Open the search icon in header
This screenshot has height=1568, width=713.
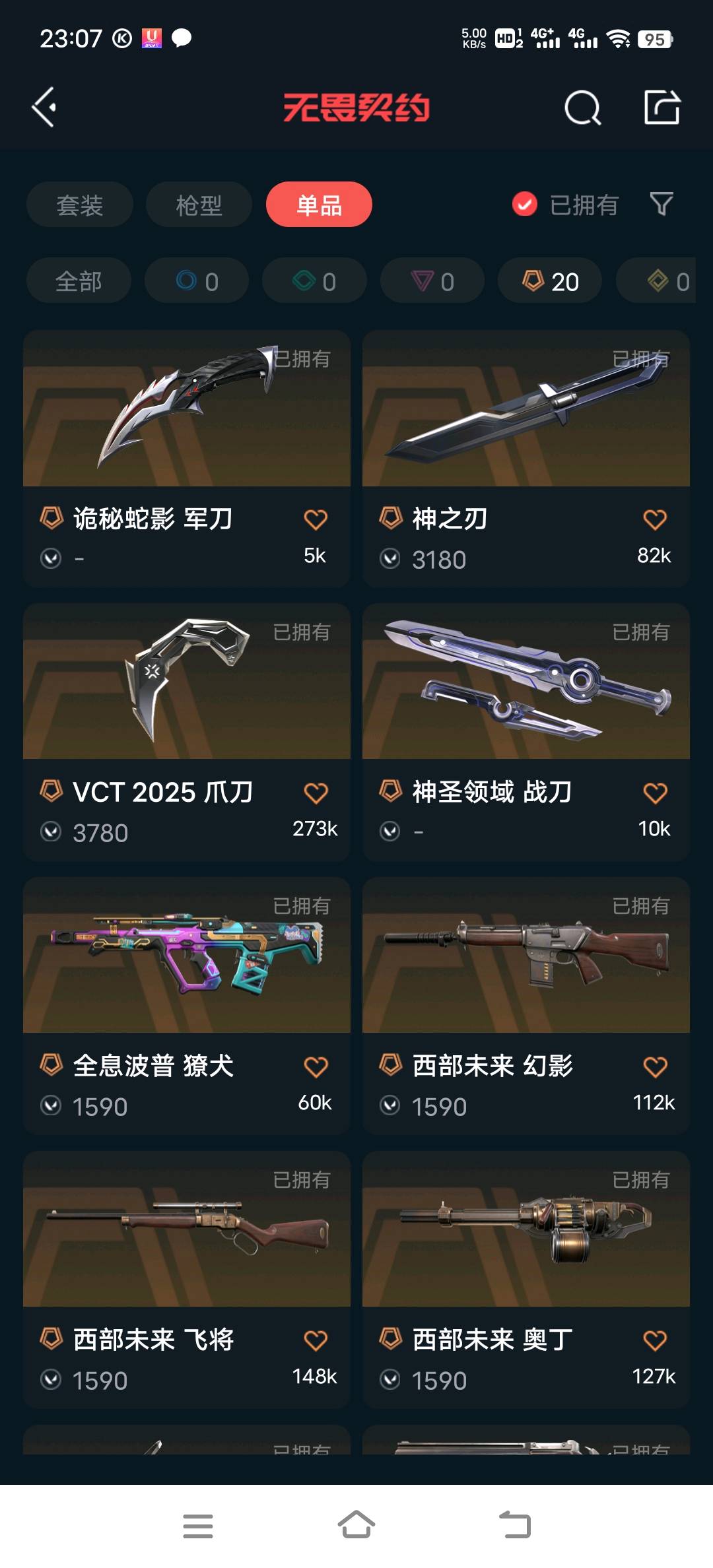pyautogui.click(x=582, y=108)
